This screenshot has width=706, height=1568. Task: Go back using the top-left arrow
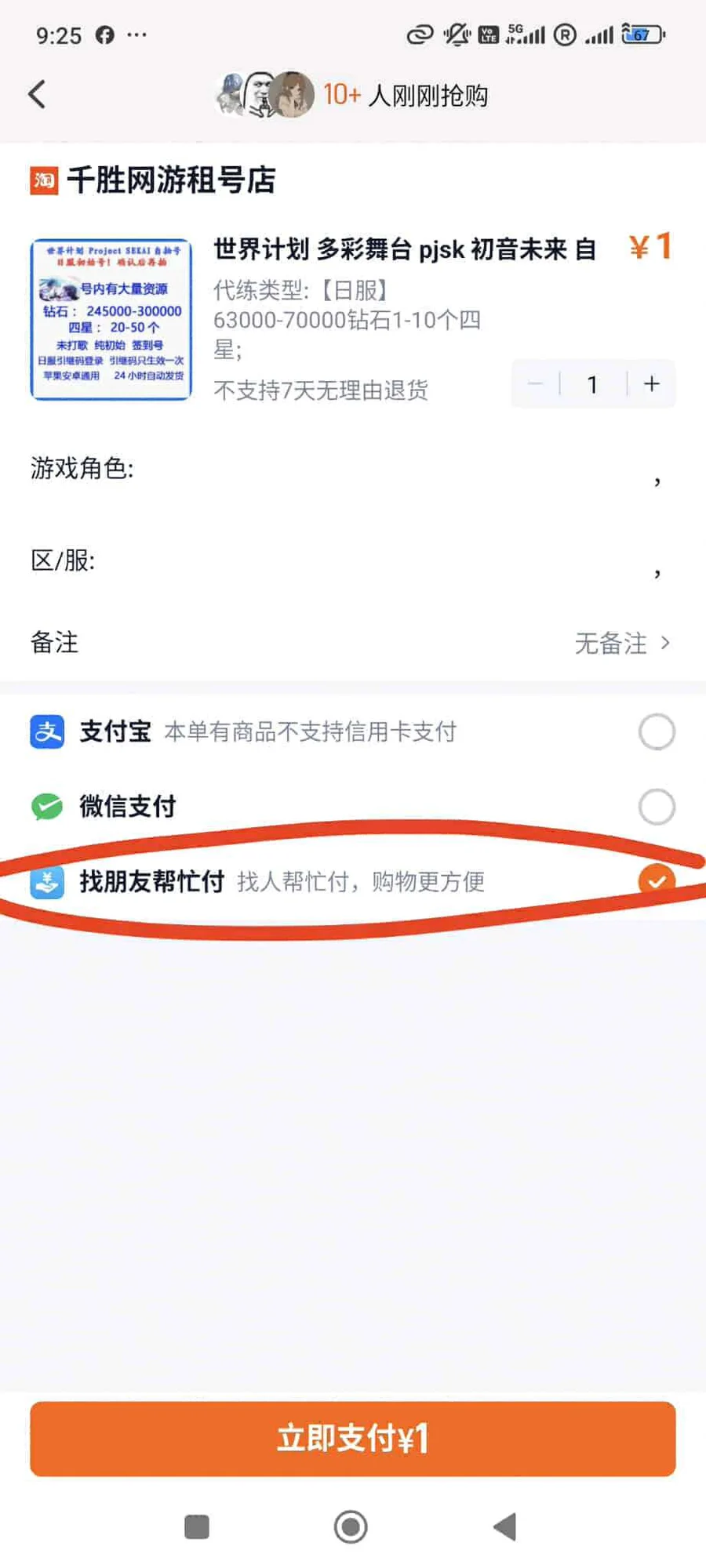tap(37, 95)
